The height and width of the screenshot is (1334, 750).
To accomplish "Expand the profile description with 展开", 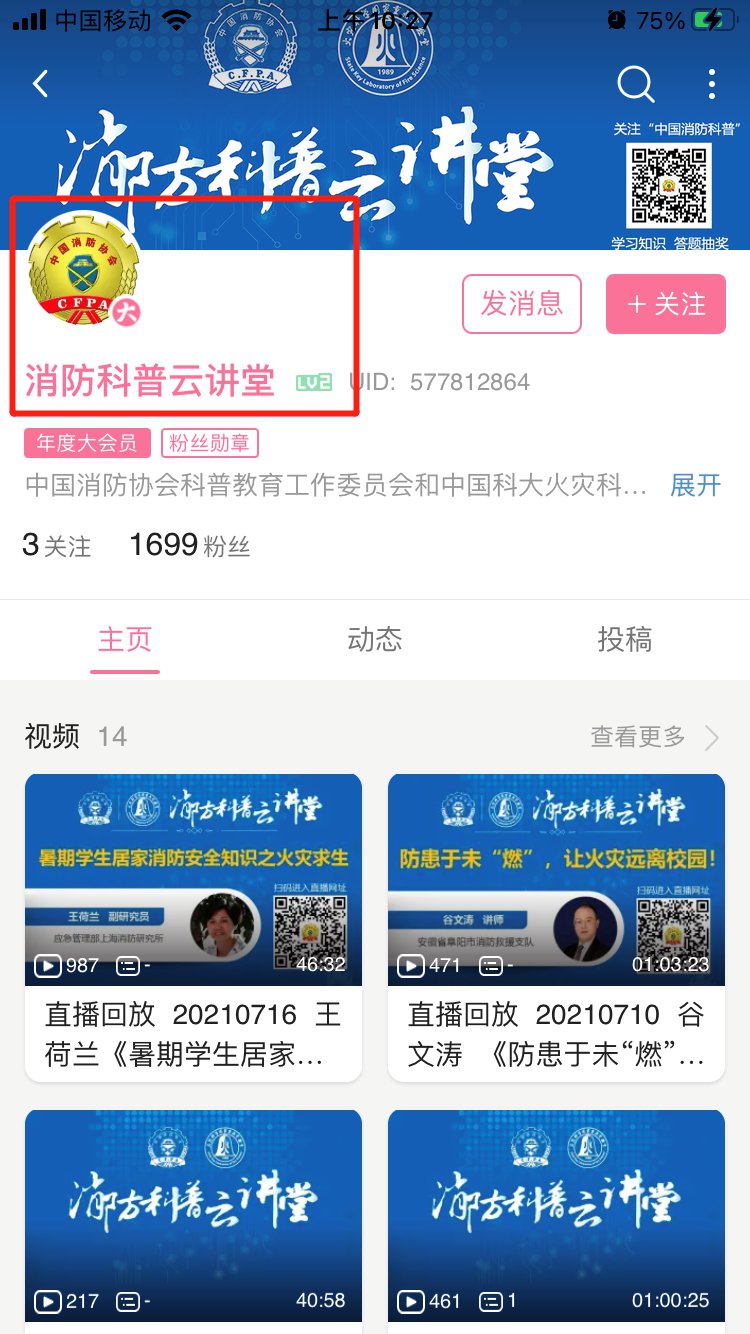I will (x=695, y=486).
